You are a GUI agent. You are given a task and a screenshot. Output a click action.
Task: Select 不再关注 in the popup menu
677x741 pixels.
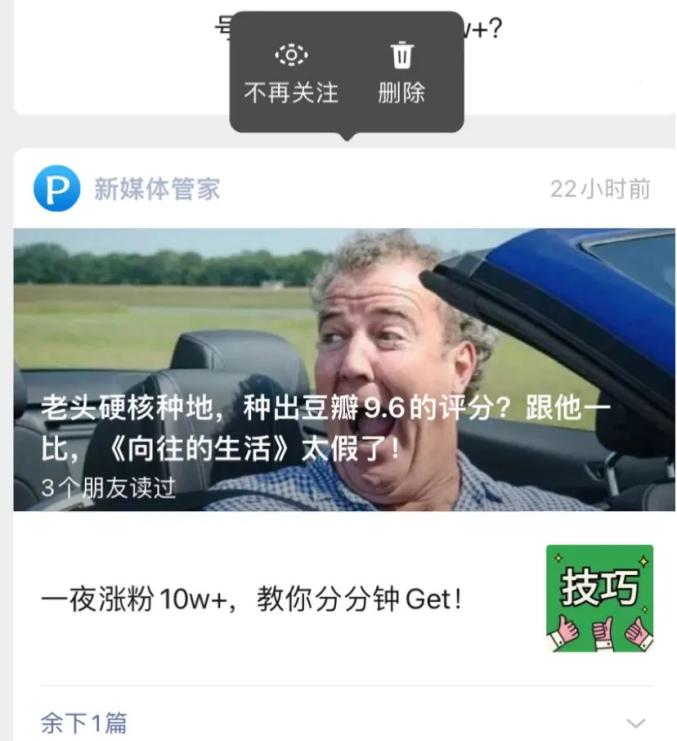[291, 73]
